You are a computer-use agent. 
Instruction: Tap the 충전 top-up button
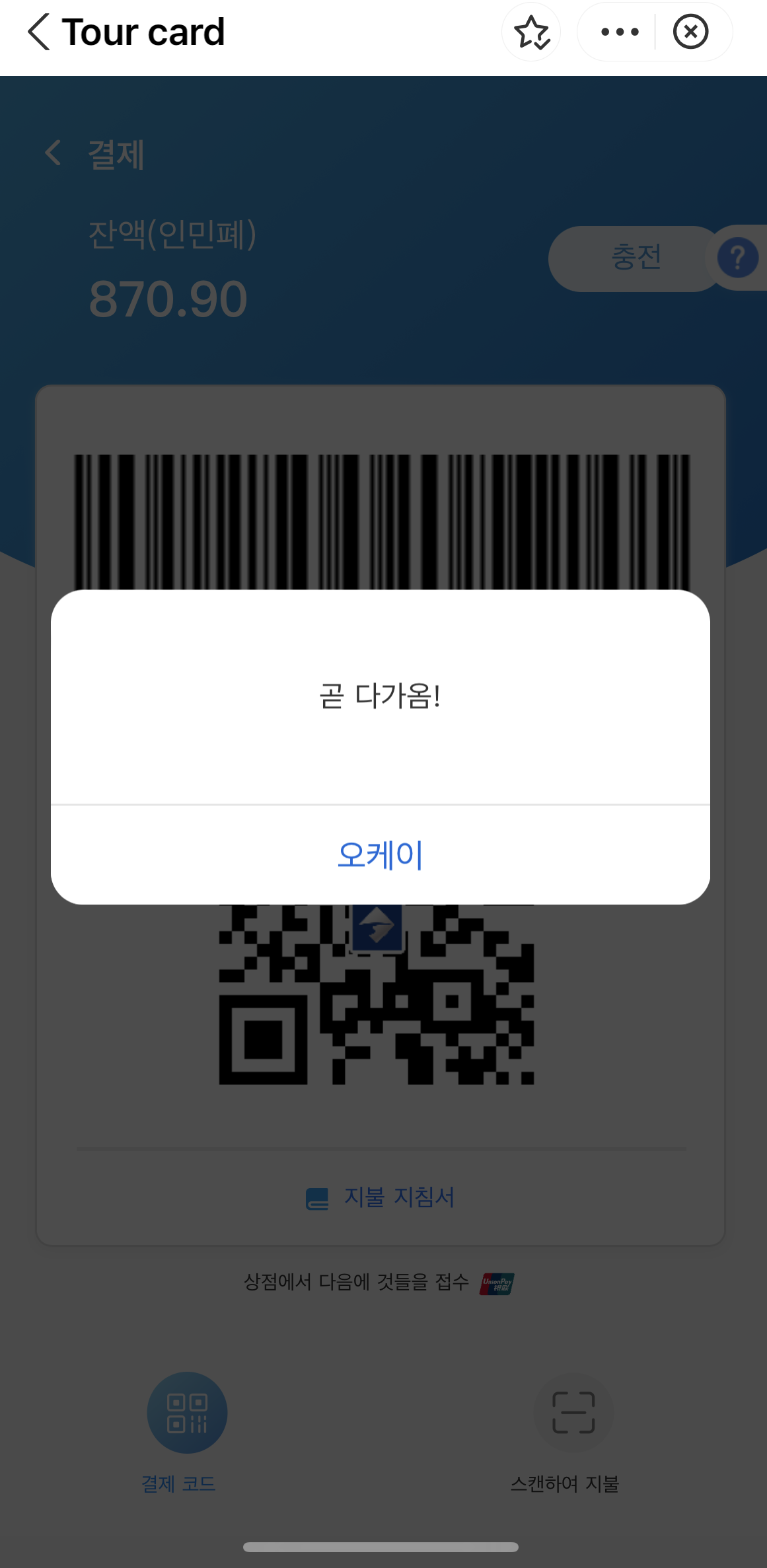pyautogui.click(x=636, y=258)
